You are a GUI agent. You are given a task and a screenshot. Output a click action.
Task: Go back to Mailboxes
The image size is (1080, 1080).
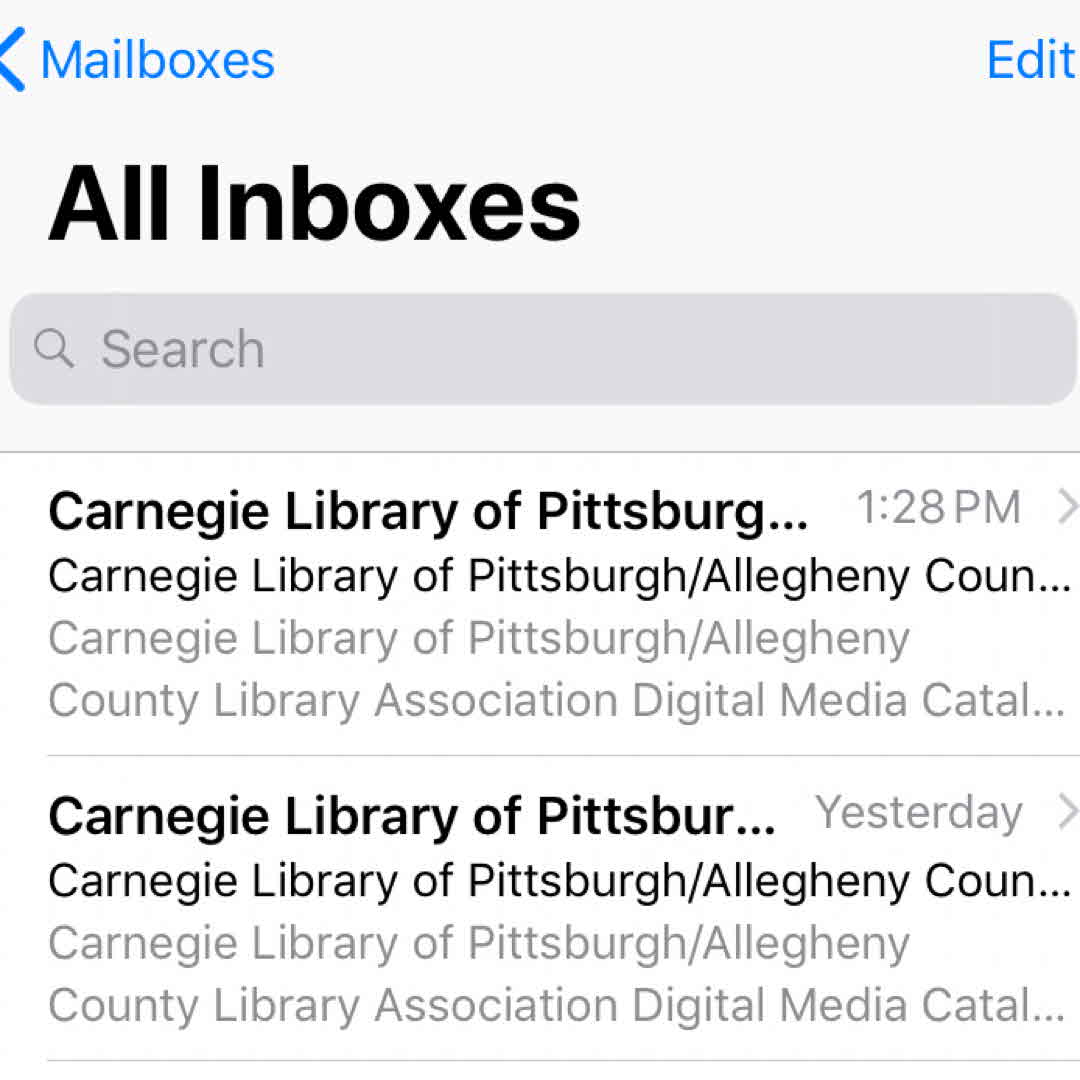click(x=140, y=60)
